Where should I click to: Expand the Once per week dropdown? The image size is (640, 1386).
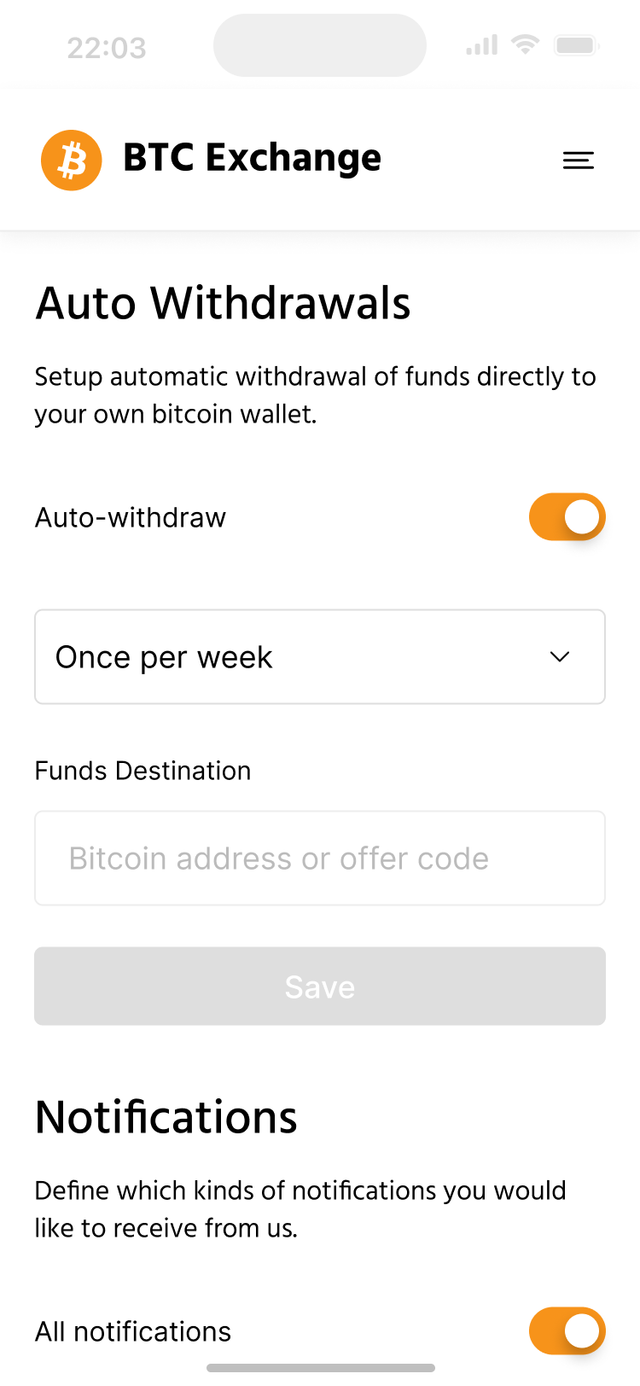320,657
